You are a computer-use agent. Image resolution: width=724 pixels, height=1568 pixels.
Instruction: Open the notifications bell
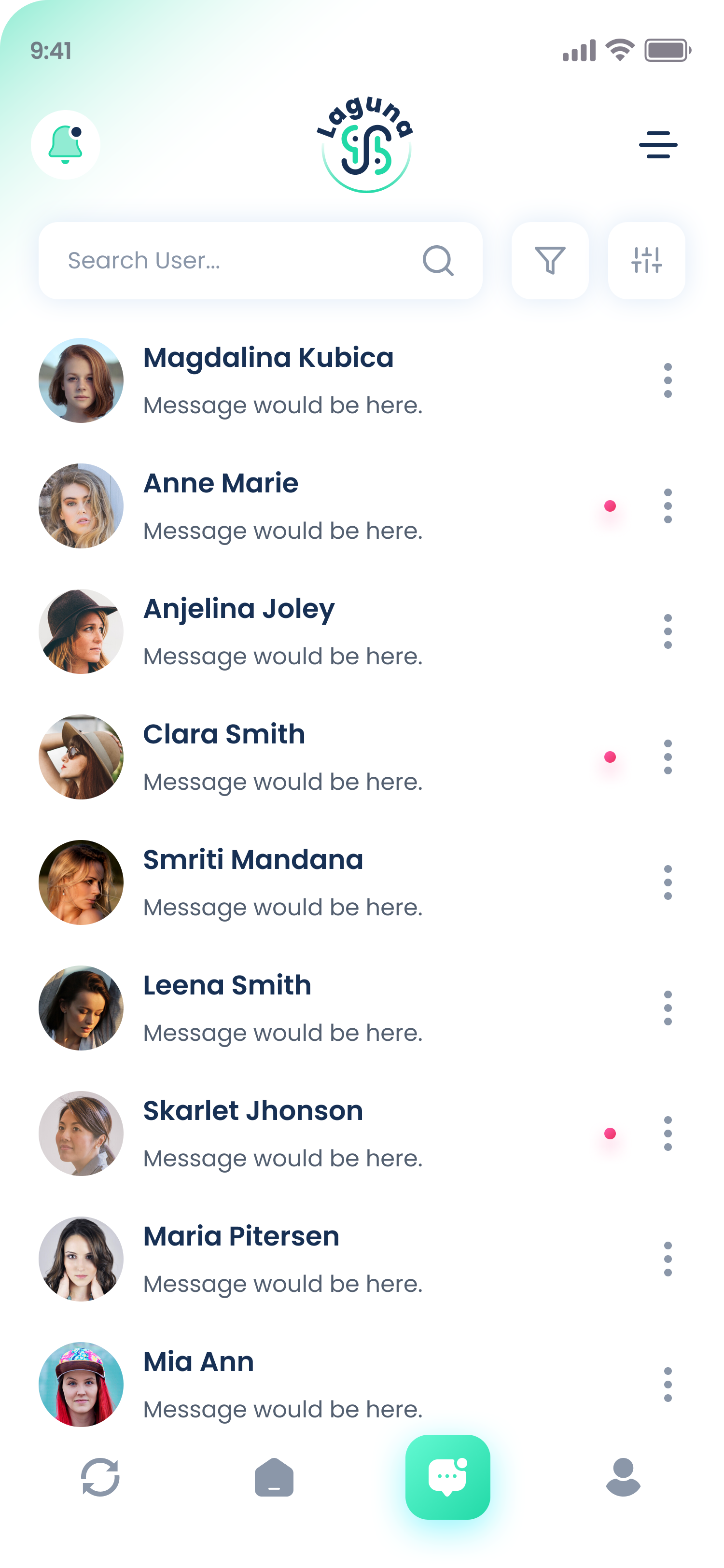tap(66, 145)
